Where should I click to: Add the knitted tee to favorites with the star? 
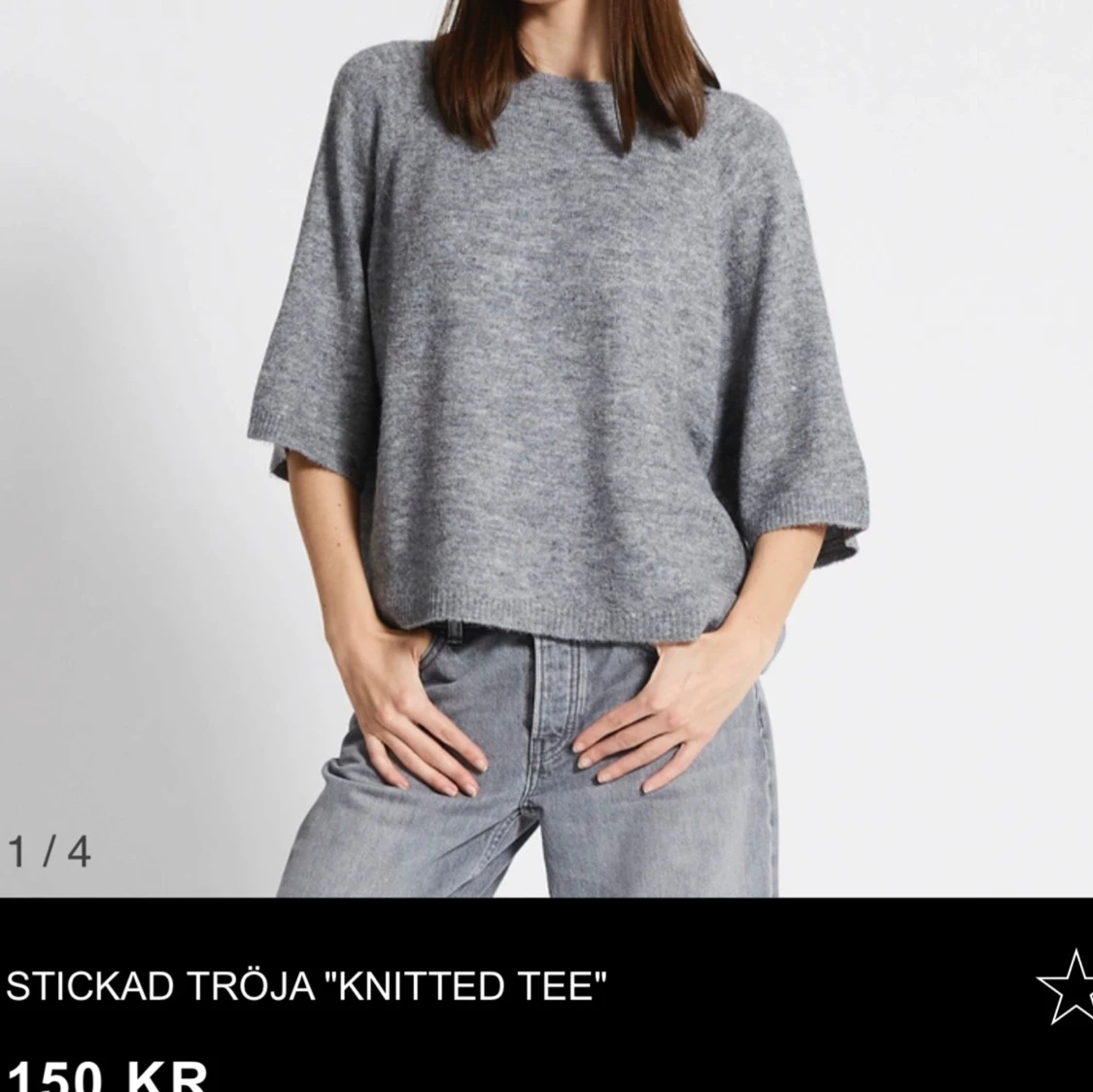point(1067,987)
